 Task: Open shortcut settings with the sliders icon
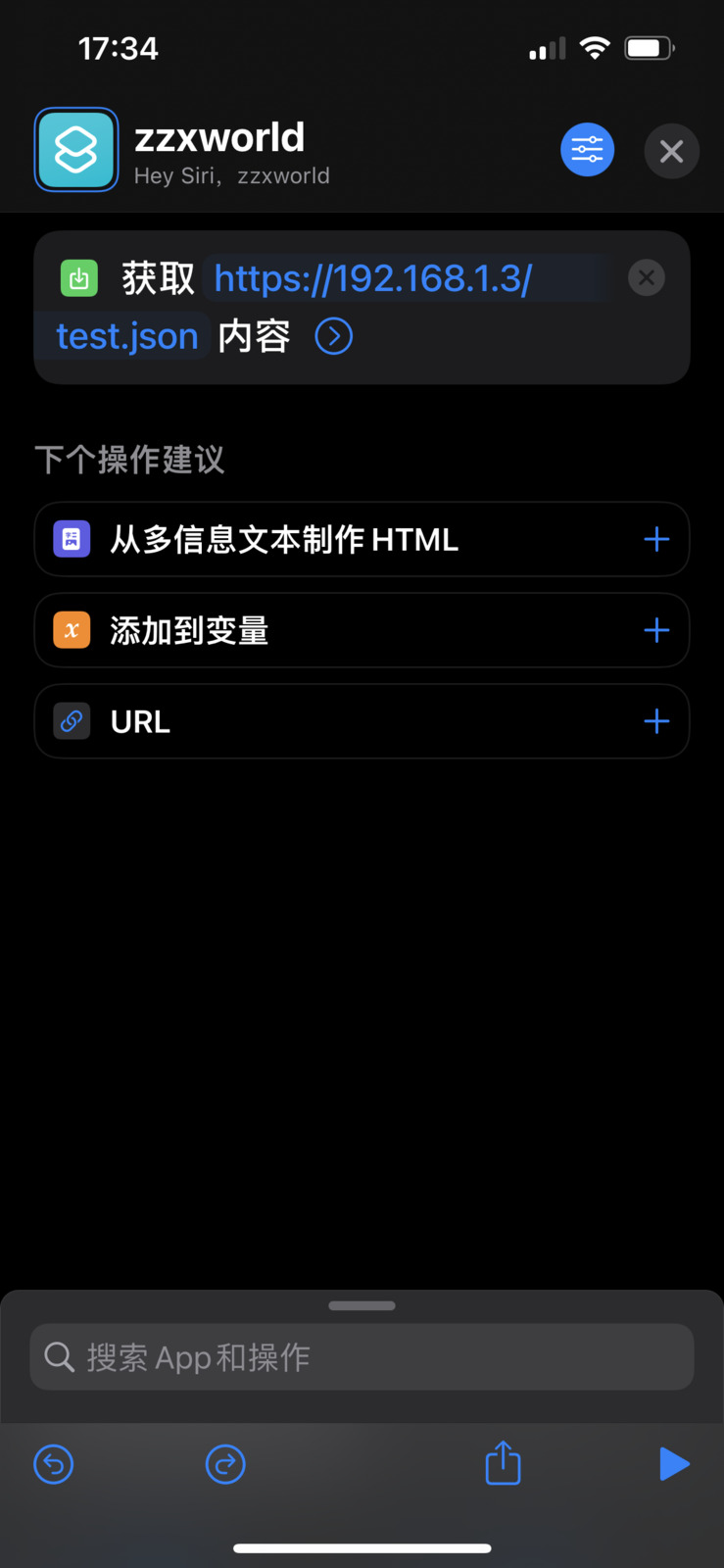coord(587,149)
